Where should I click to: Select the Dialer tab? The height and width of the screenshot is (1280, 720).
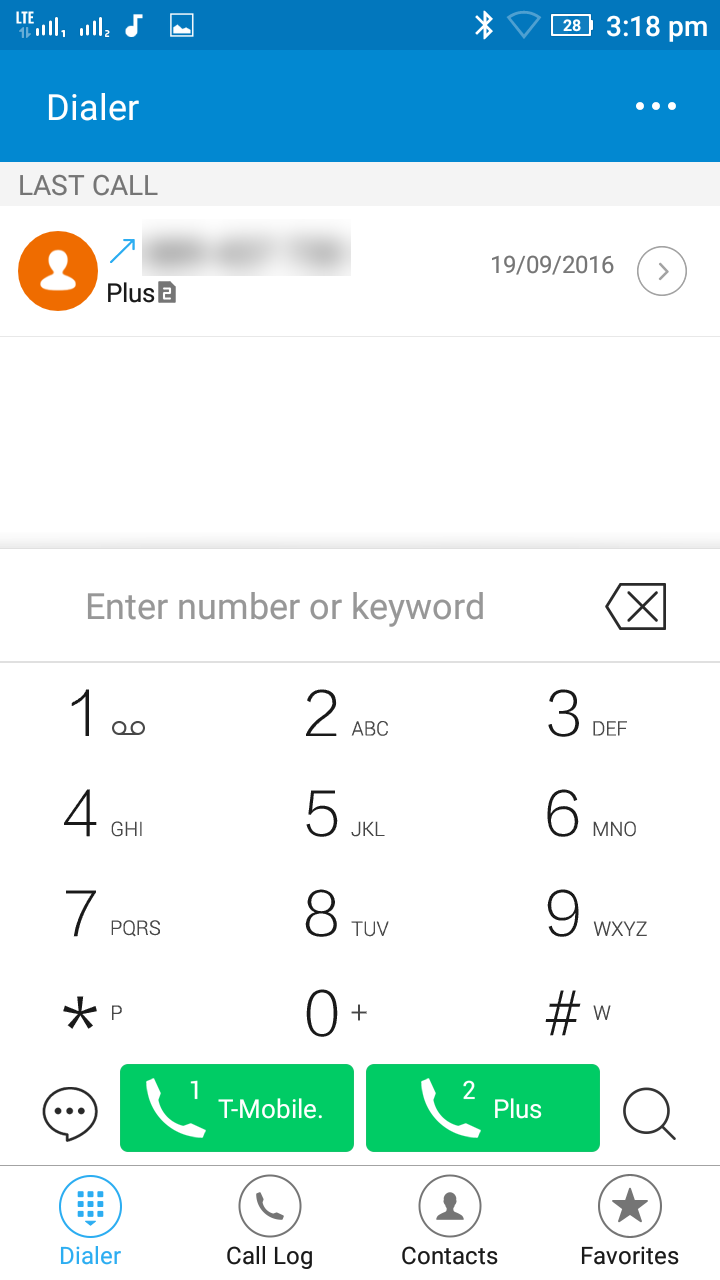pos(90,1222)
